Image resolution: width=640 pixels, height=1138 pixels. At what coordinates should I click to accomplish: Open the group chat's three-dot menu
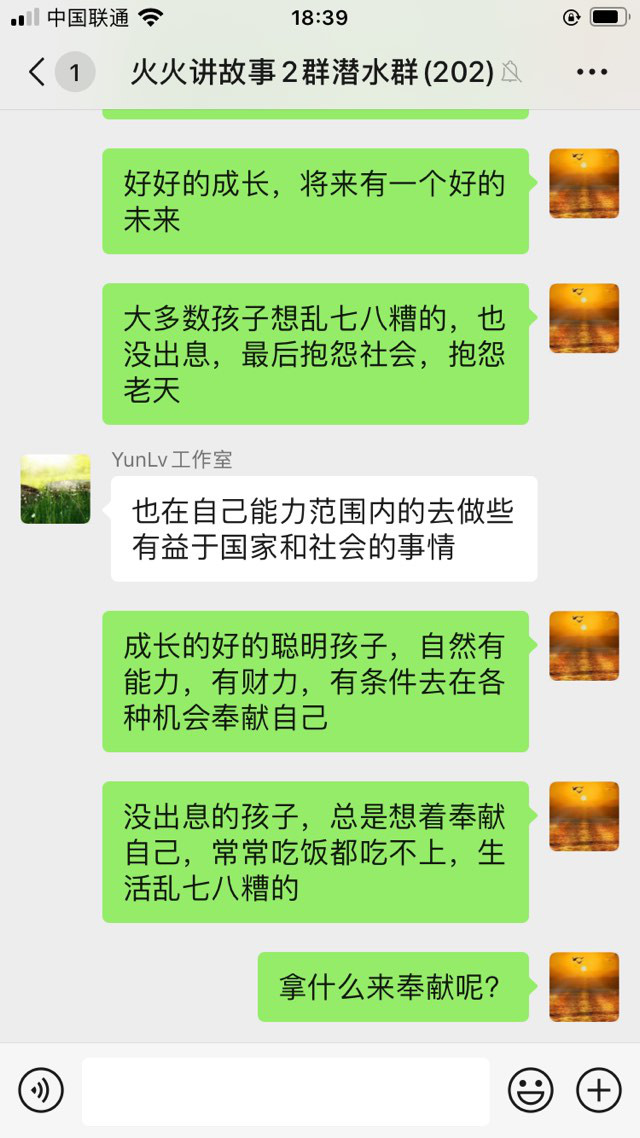pos(591,72)
